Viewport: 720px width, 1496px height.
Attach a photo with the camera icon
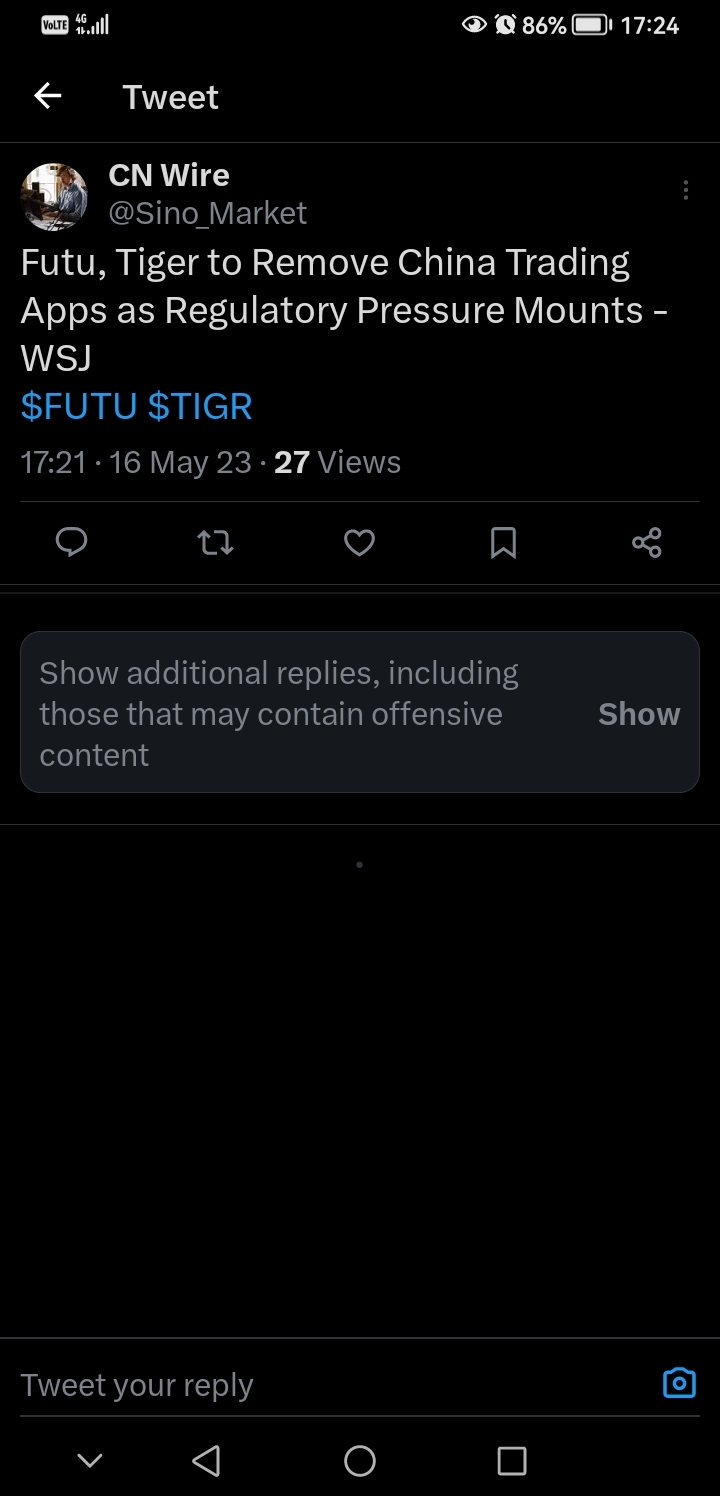tap(679, 1383)
